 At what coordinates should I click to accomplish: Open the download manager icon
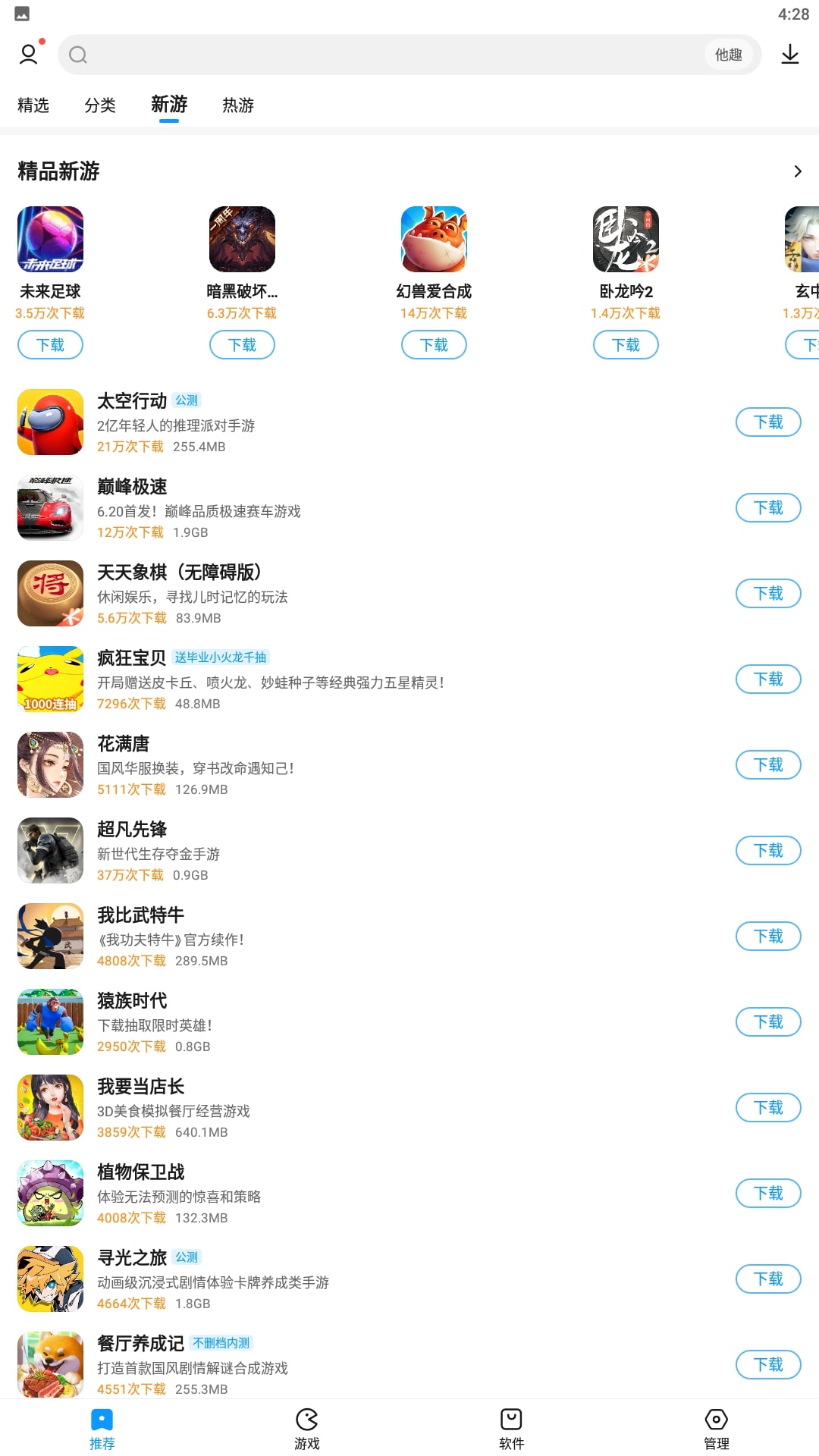(x=789, y=55)
